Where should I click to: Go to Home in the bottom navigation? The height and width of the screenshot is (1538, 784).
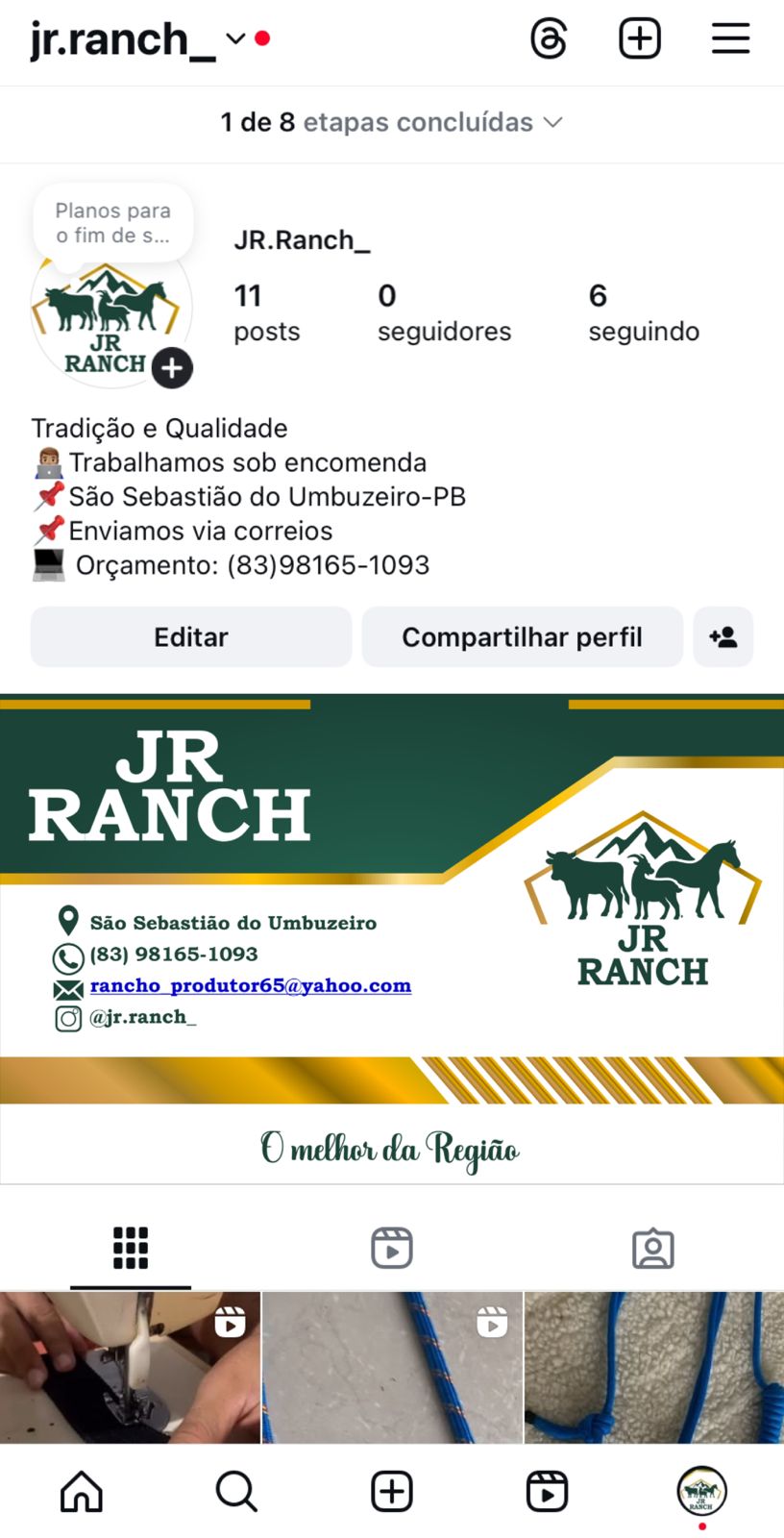(82, 1491)
